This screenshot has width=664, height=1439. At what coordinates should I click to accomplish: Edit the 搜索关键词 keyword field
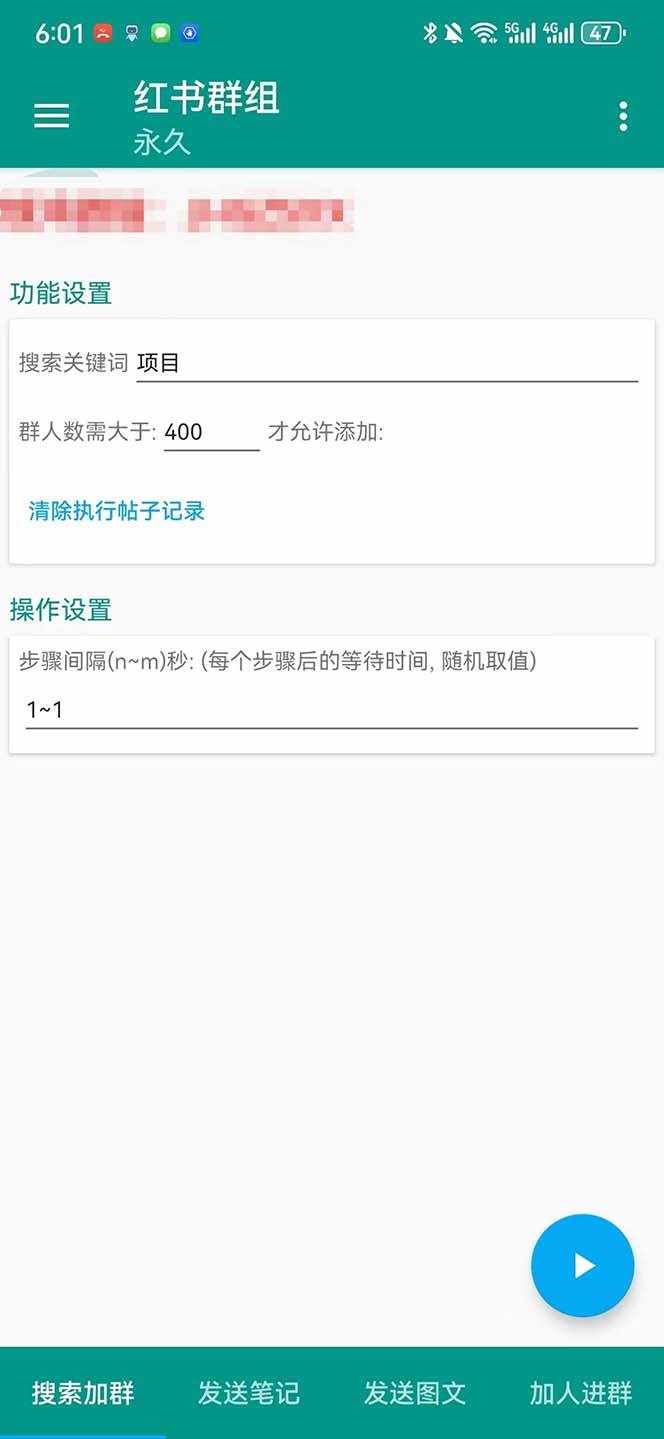click(x=386, y=363)
